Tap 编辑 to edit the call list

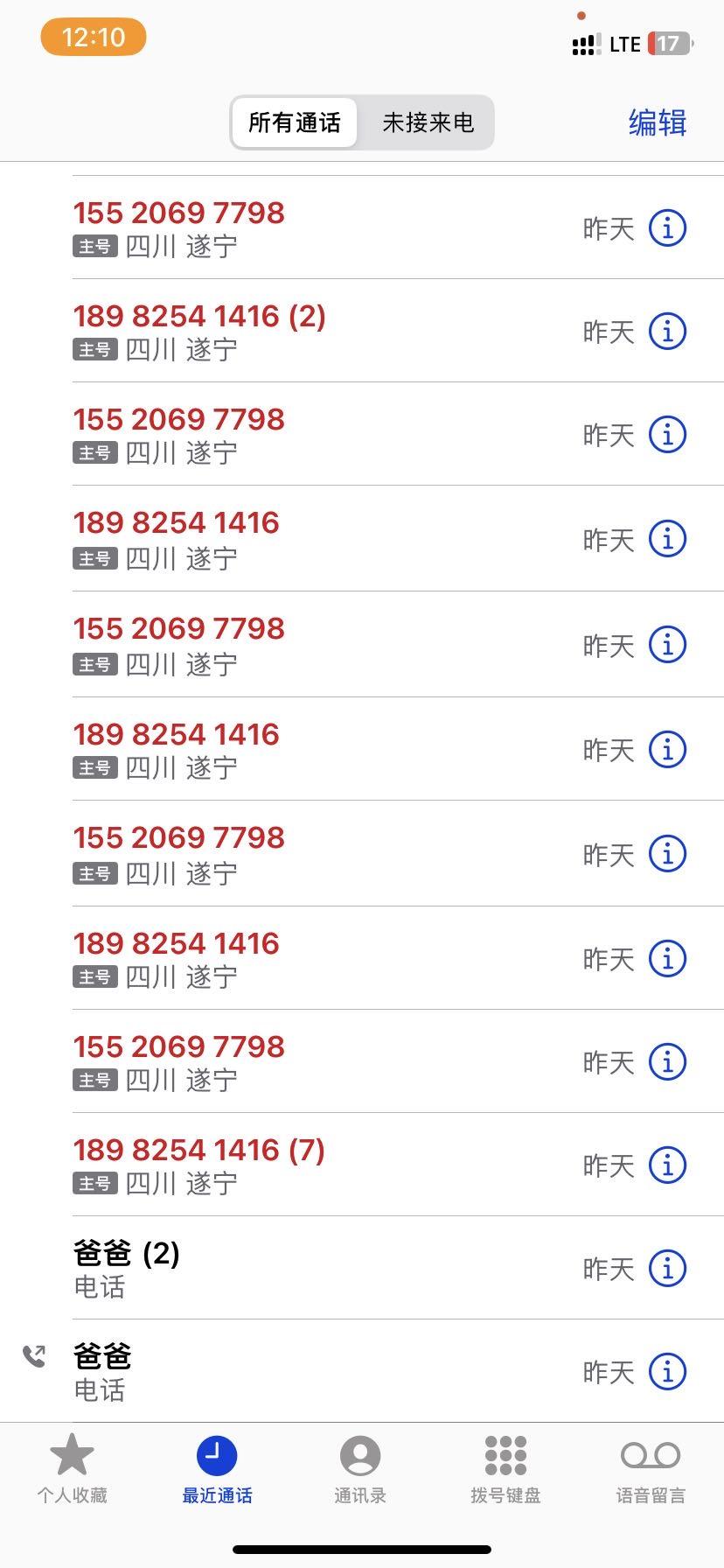[658, 122]
